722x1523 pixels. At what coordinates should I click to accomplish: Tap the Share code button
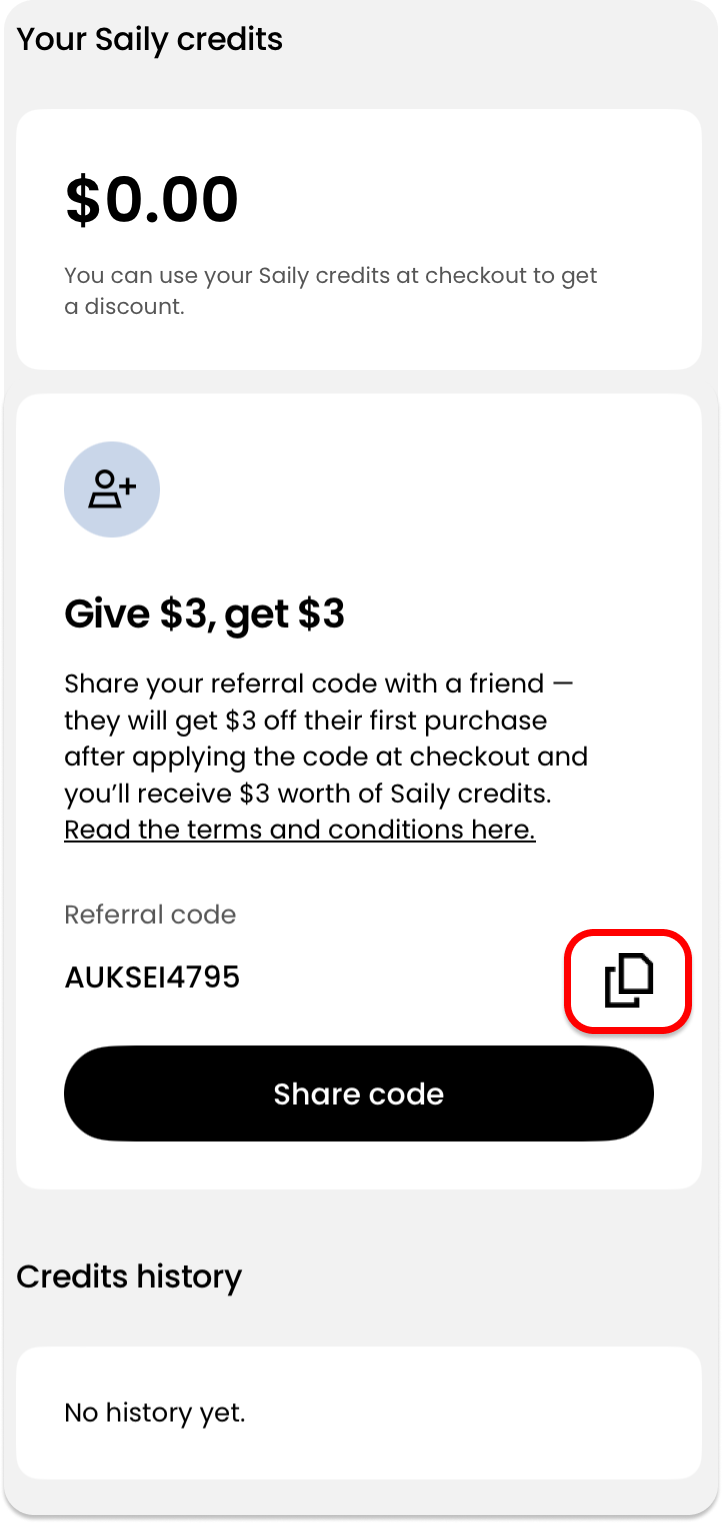[358, 1094]
